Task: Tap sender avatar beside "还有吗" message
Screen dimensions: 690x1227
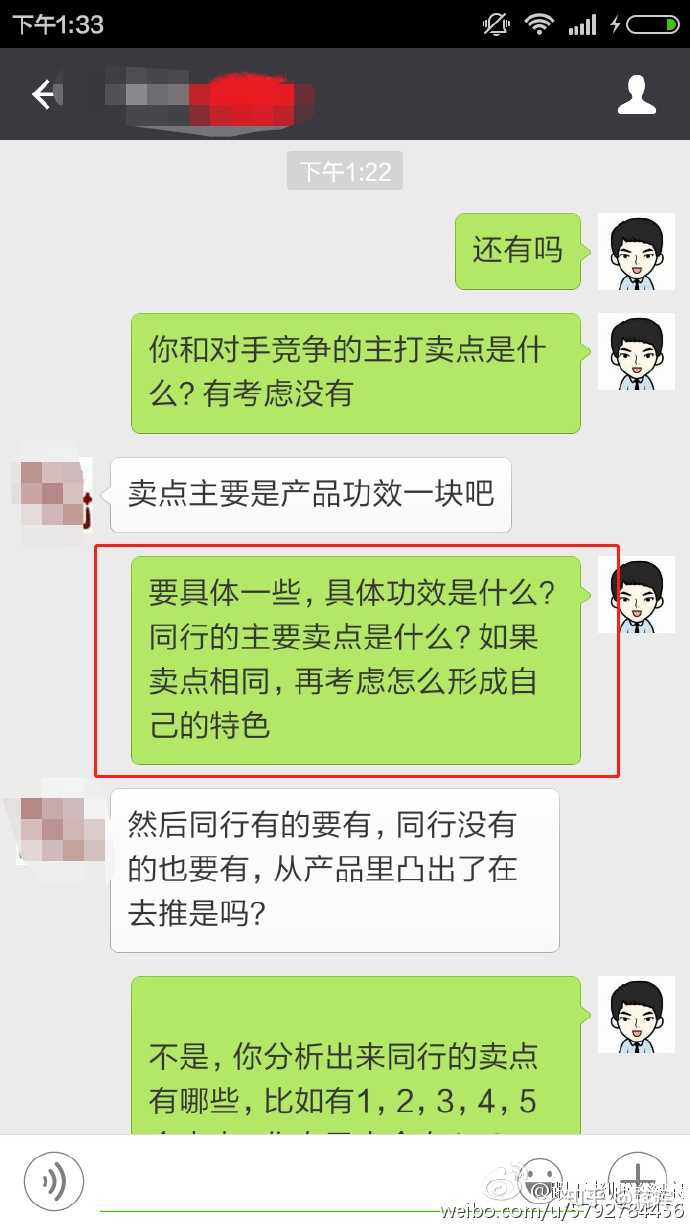Action: 635,251
